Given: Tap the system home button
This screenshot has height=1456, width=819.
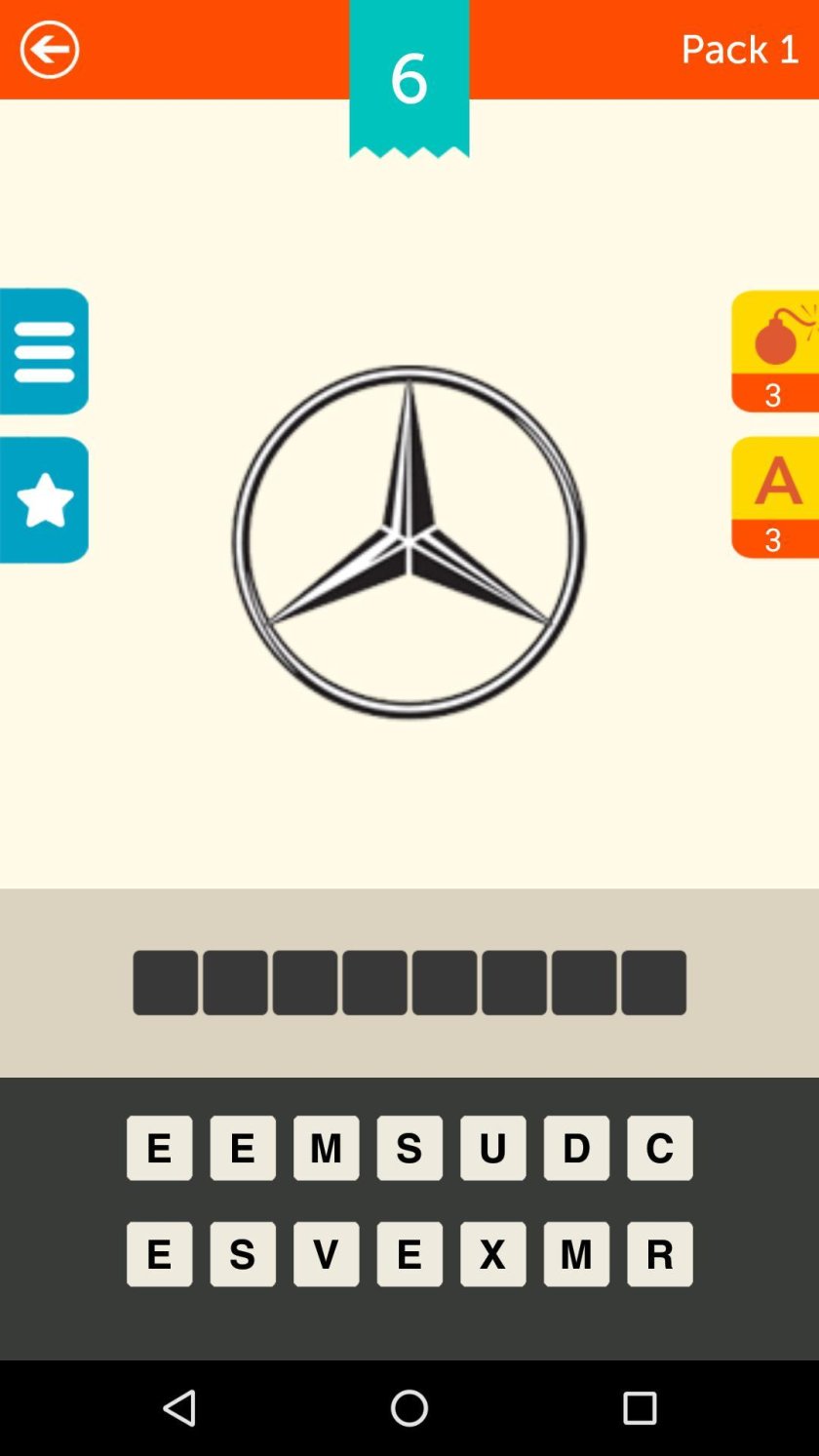Looking at the screenshot, I should pyautogui.click(x=409, y=1408).
